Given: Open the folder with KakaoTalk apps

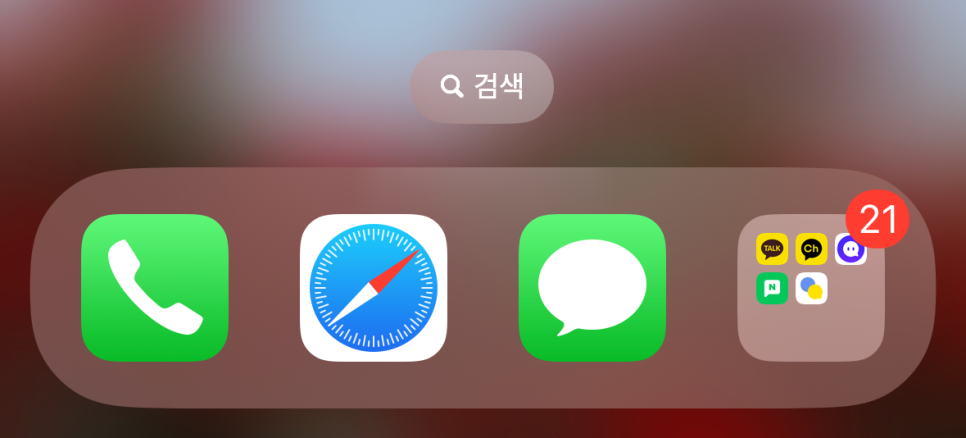Looking at the screenshot, I should pyautogui.click(x=811, y=288).
